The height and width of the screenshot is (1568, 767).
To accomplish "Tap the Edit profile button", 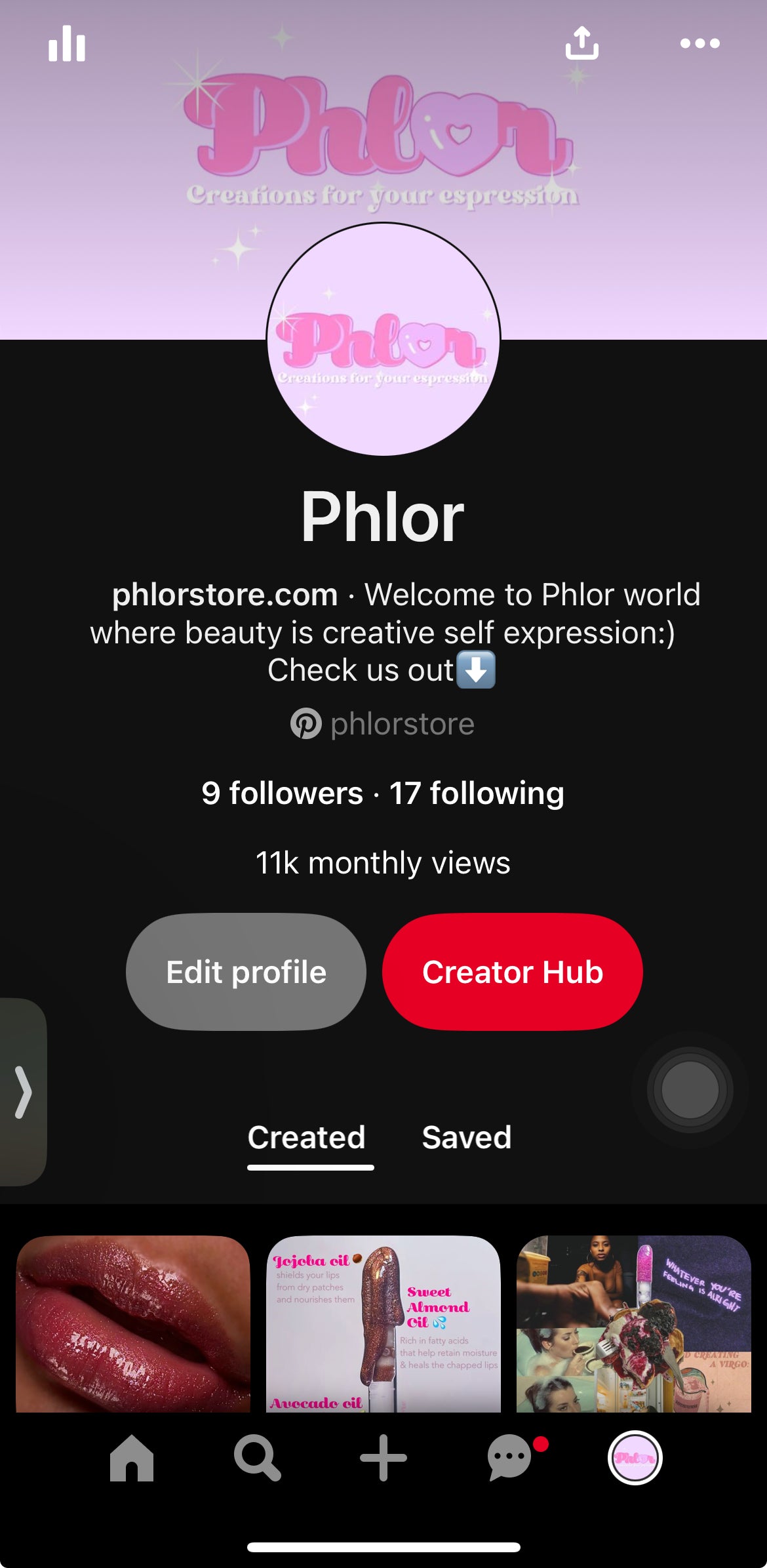I will point(246,971).
